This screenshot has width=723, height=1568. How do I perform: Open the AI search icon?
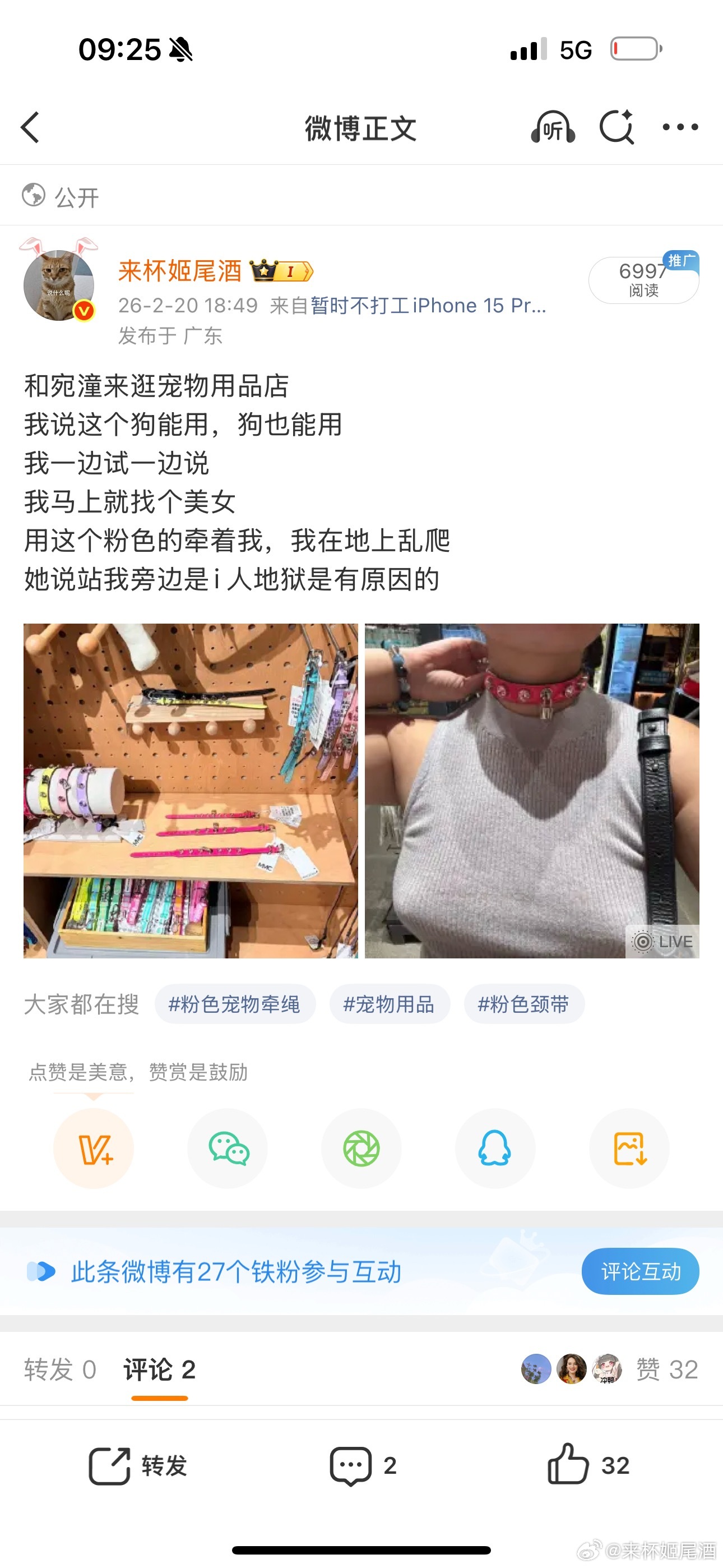click(x=617, y=128)
